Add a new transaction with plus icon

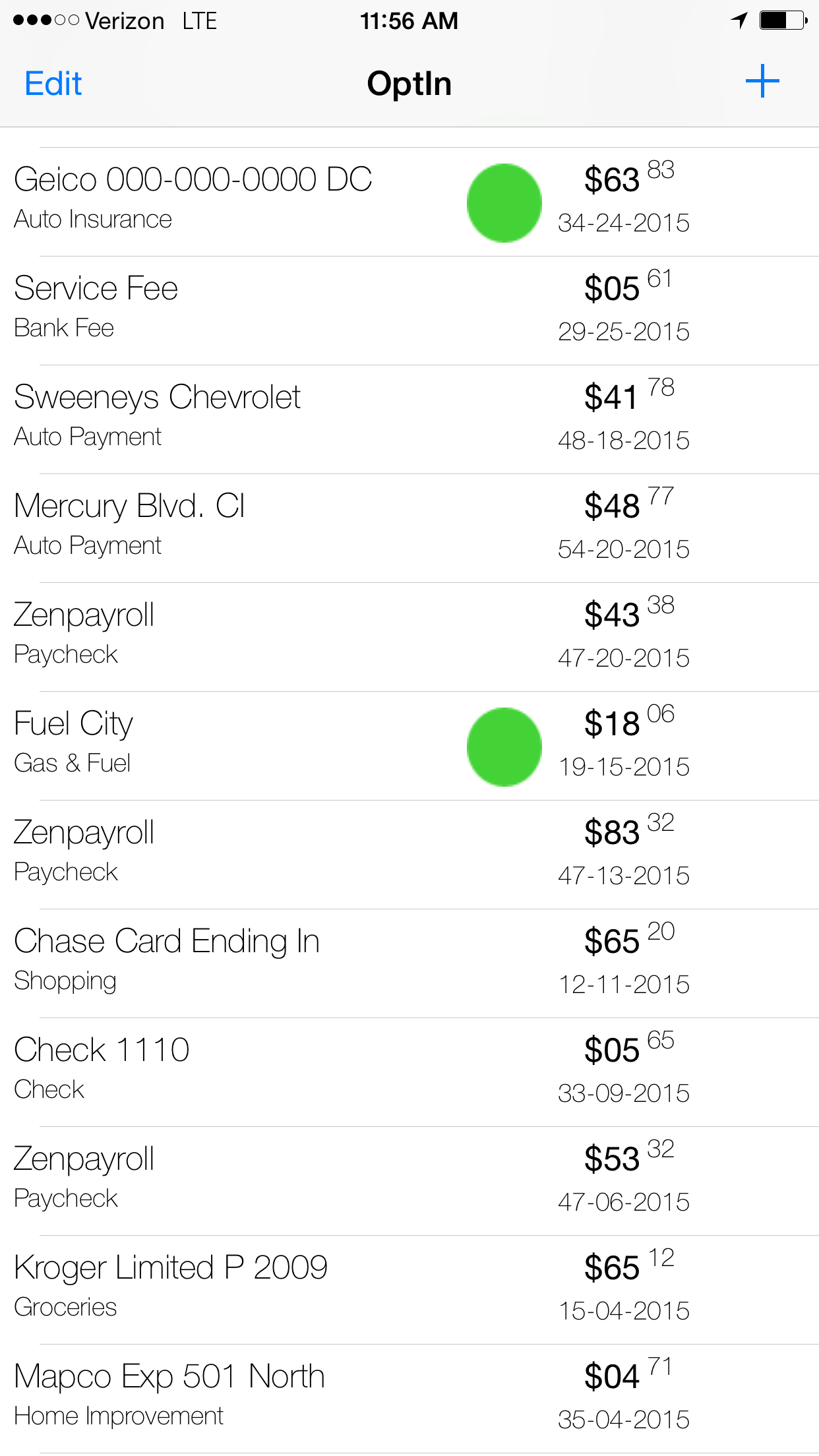coord(762,82)
